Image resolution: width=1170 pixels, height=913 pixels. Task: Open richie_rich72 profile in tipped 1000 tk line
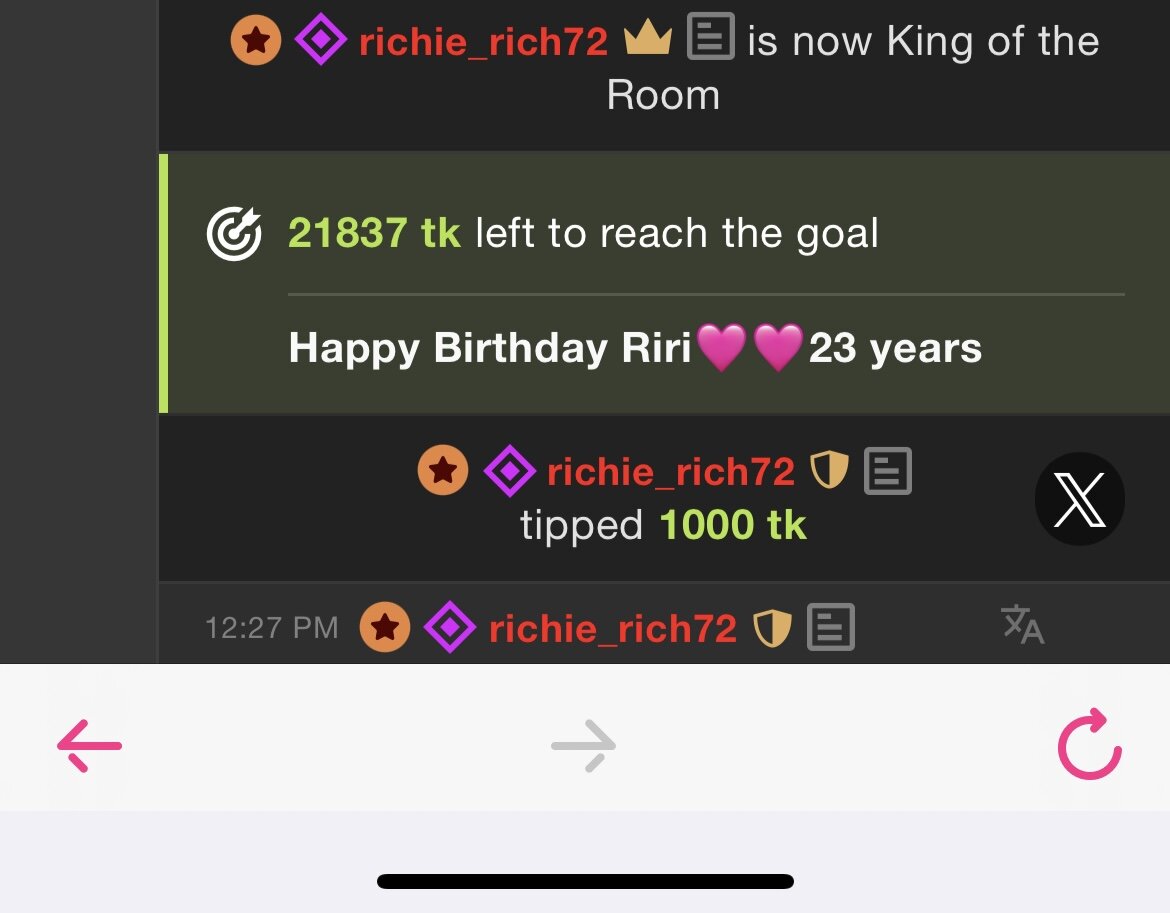tap(670, 471)
